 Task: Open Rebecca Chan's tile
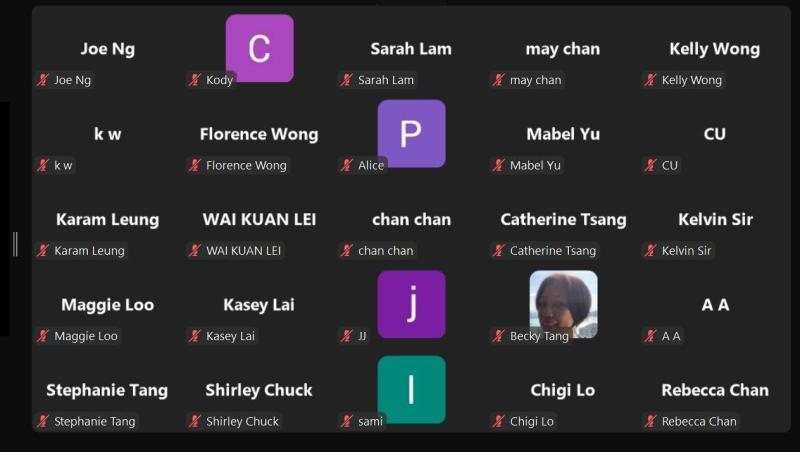(x=715, y=390)
